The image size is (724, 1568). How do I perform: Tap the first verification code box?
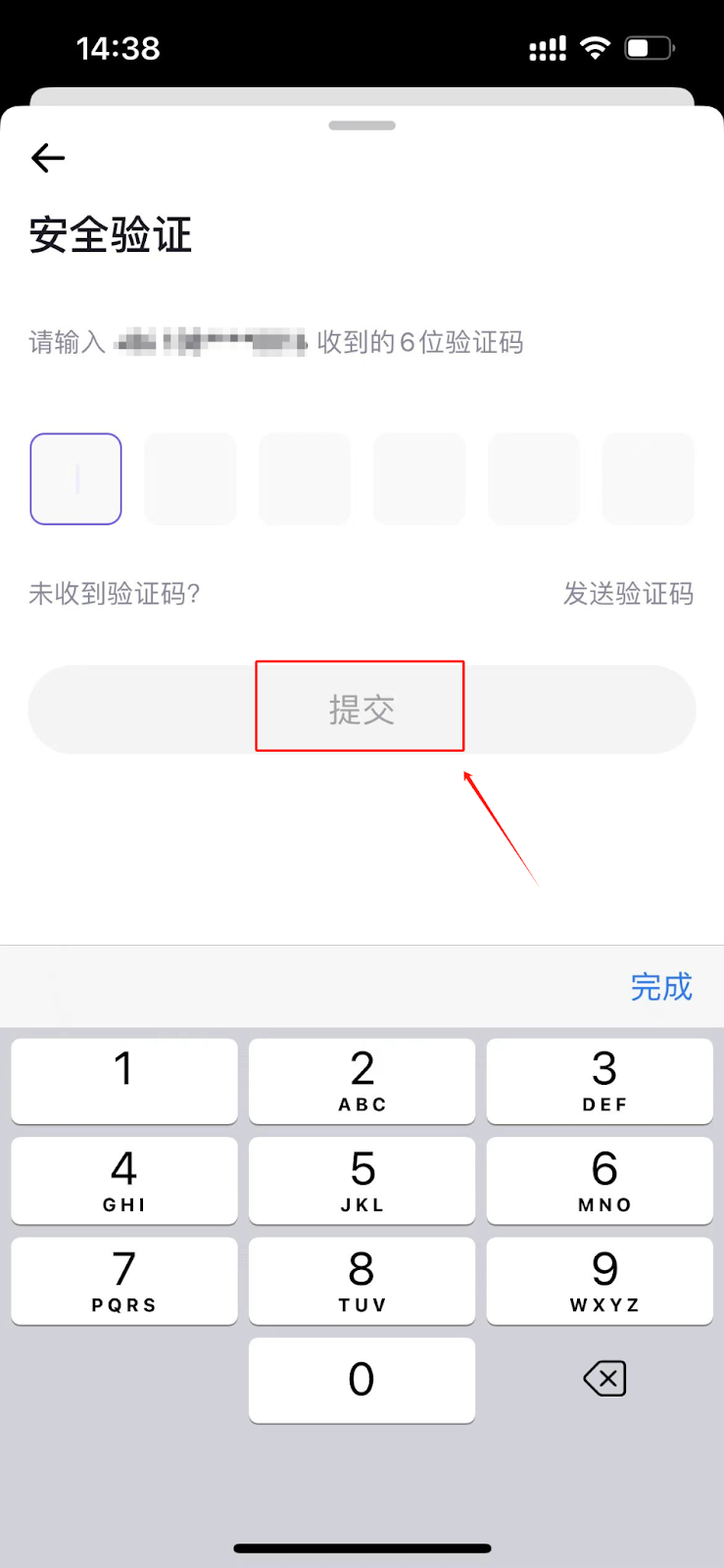click(x=76, y=479)
